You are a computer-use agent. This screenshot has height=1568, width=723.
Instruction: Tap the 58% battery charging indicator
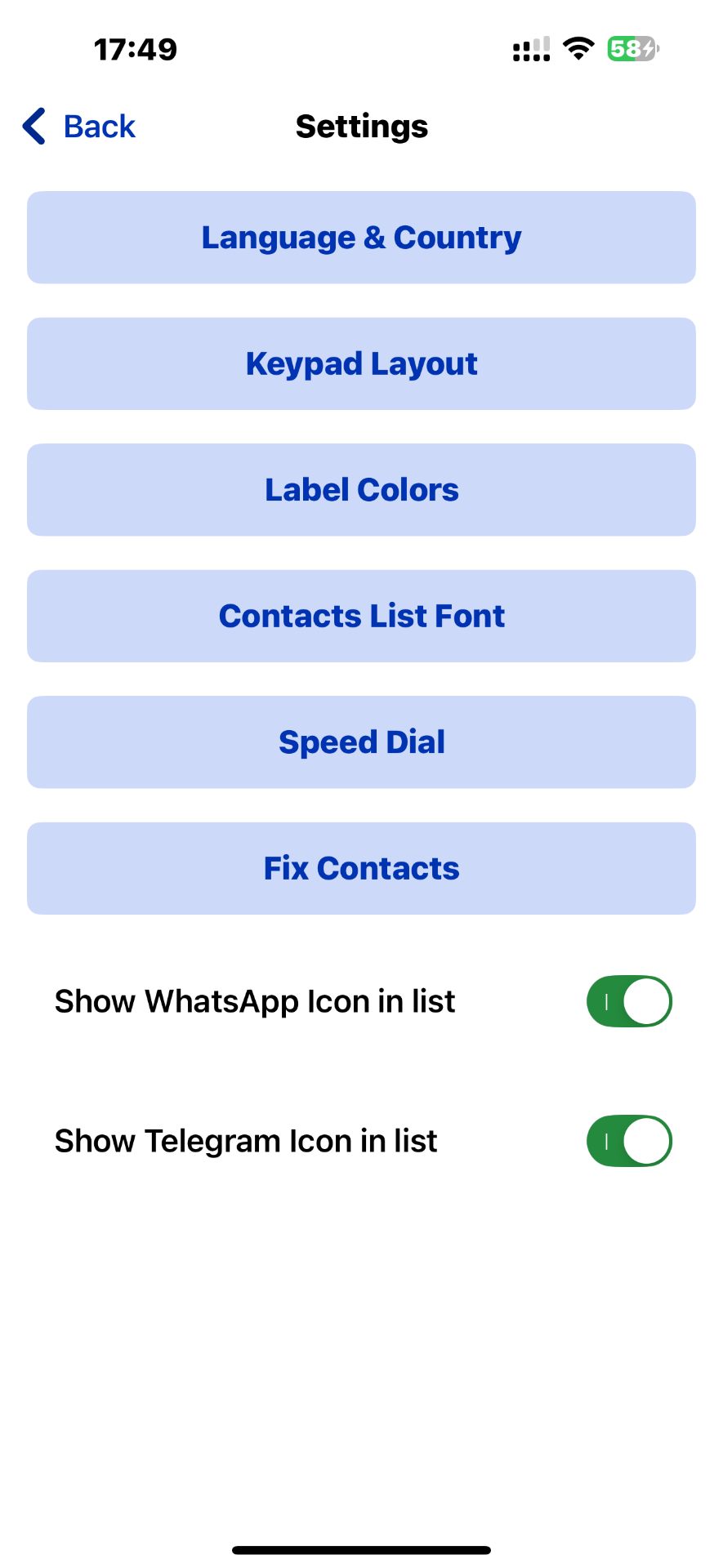(633, 49)
